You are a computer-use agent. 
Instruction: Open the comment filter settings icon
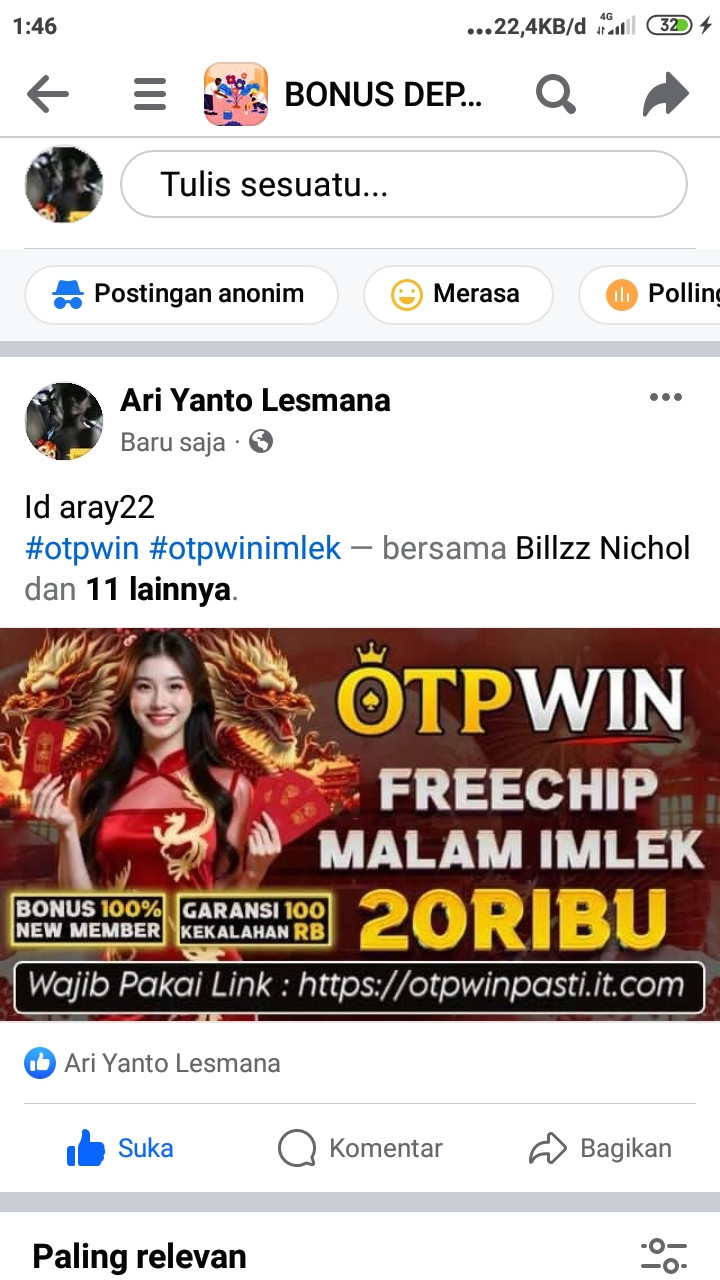(x=664, y=1256)
